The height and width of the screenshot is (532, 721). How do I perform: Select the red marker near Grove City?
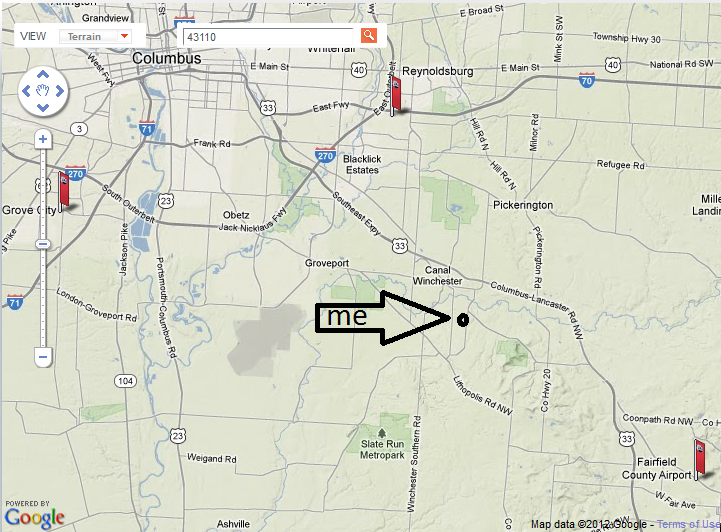[65, 190]
